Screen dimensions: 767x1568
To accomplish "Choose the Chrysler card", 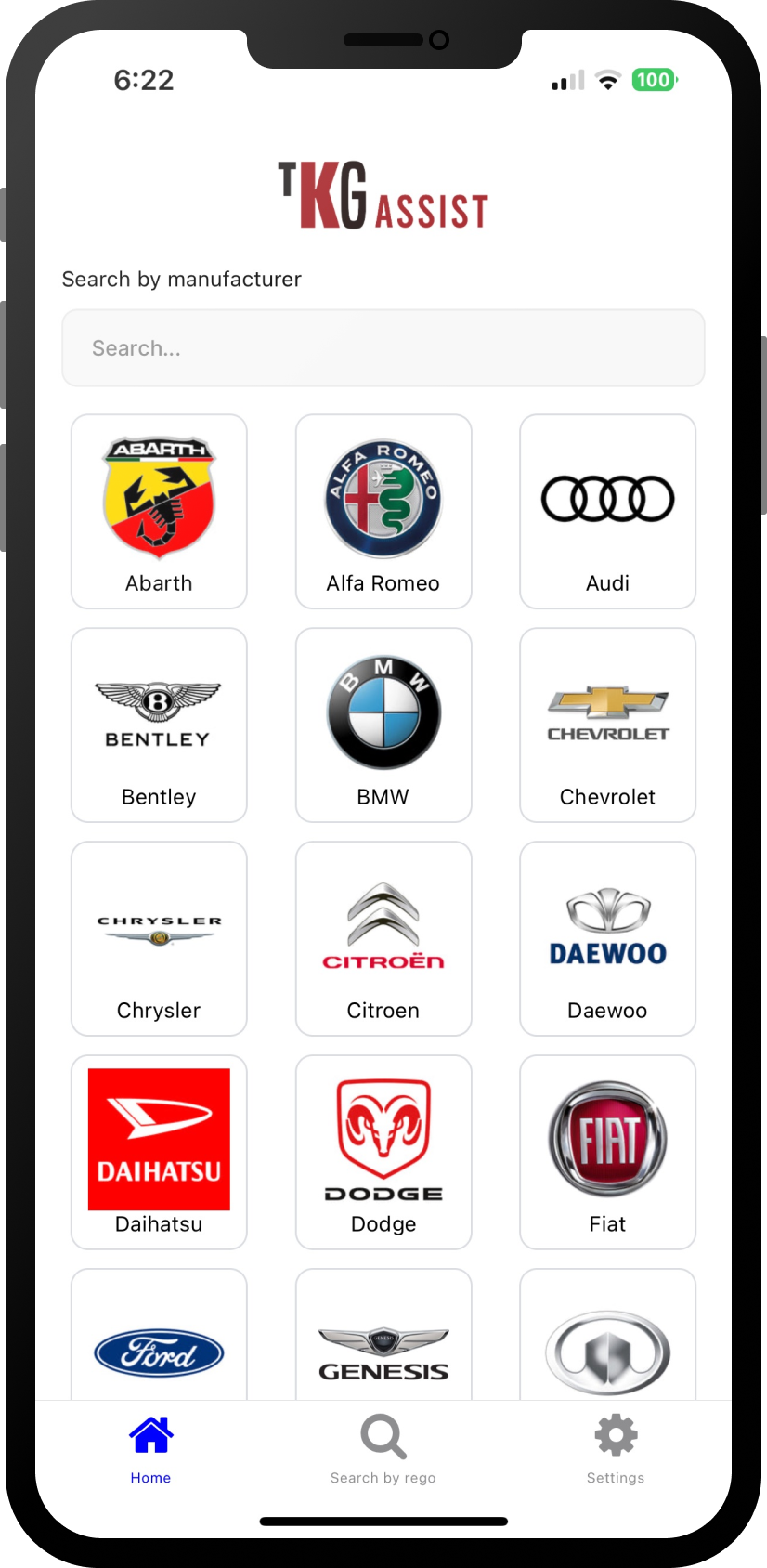I will pyautogui.click(x=159, y=939).
